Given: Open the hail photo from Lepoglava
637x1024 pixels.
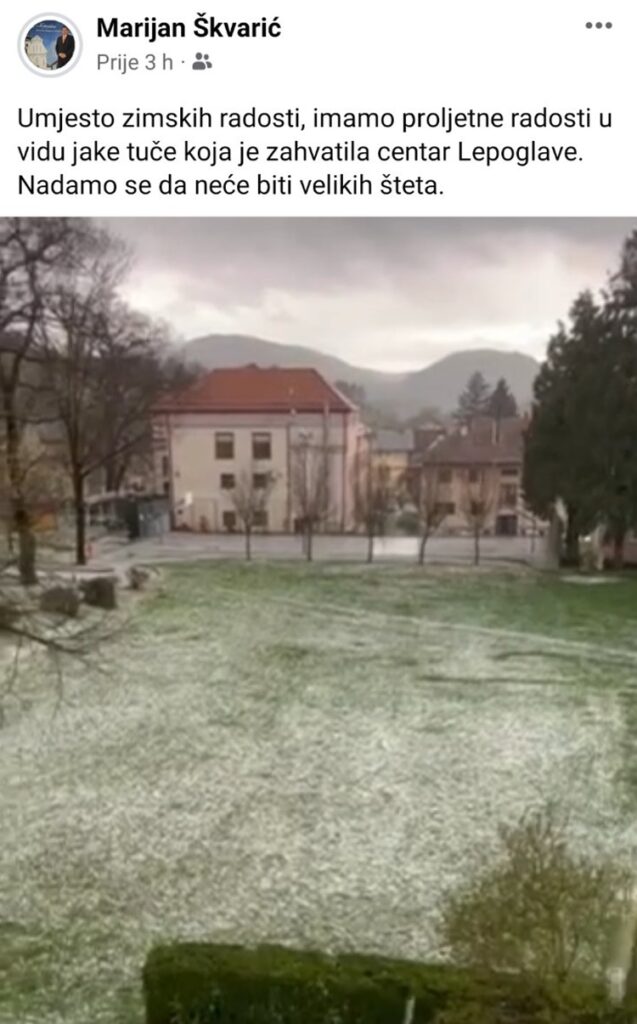Looking at the screenshot, I should point(318,620).
